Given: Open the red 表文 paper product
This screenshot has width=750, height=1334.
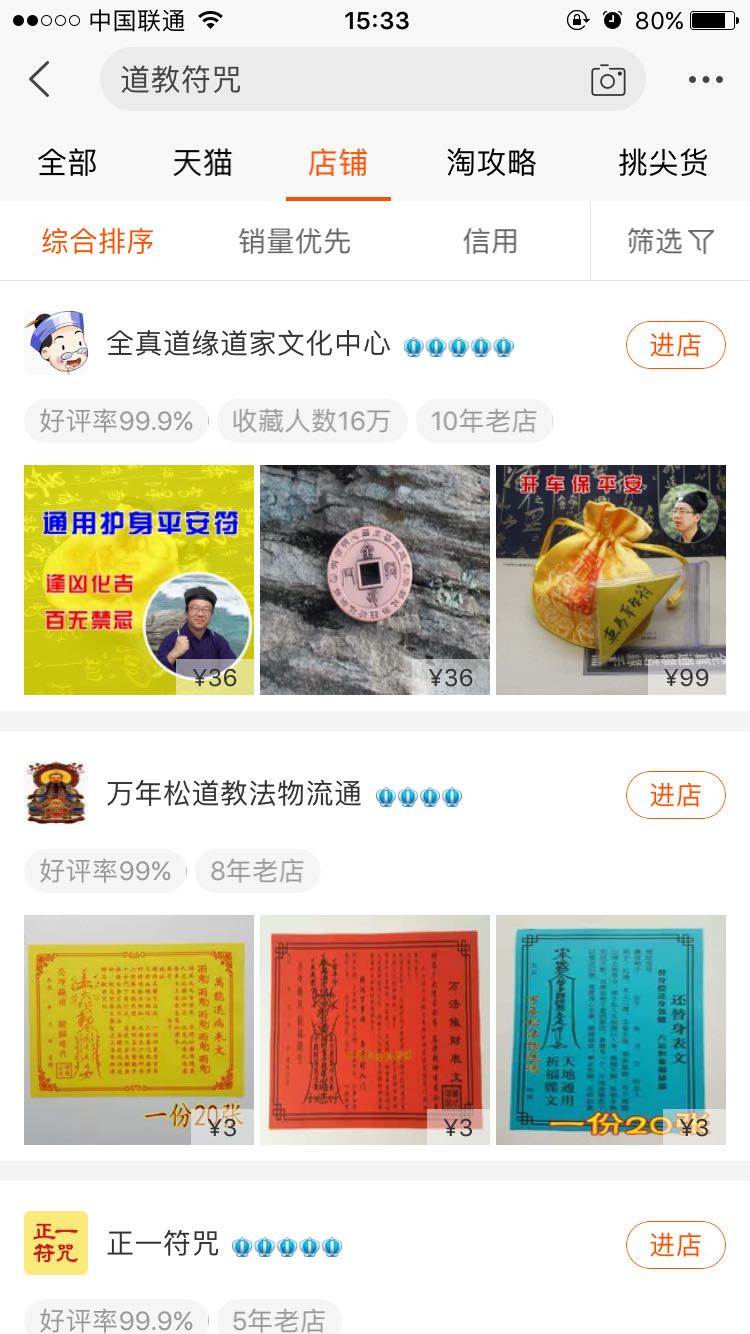Looking at the screenshot, I should pos(374,1030).
